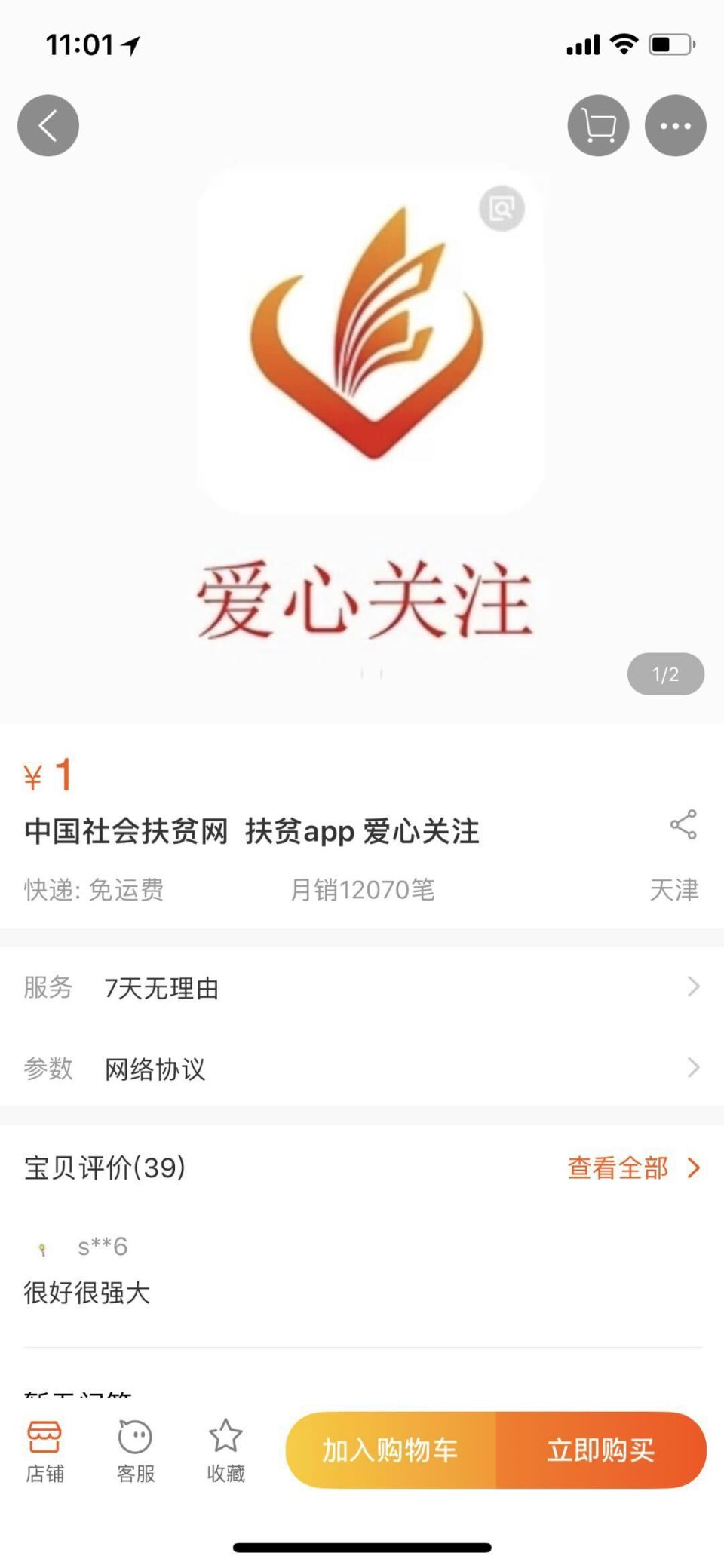Viewport: 724px width, 1568px height.
Task: Contact seller via 客服 customer service icon
Action: point(133,1450)
